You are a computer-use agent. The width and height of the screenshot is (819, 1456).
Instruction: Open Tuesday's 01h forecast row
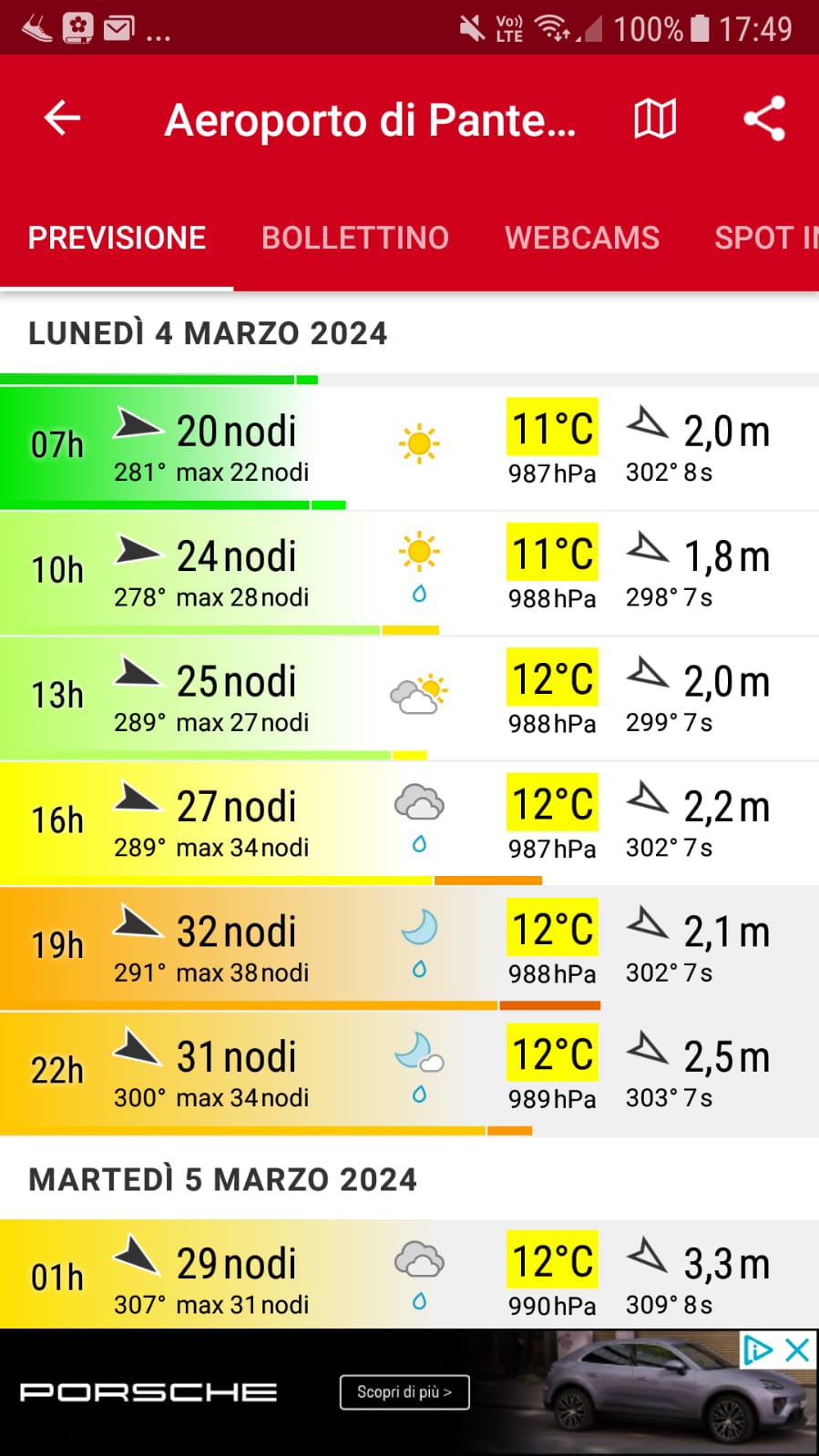tap(409, 1277)
